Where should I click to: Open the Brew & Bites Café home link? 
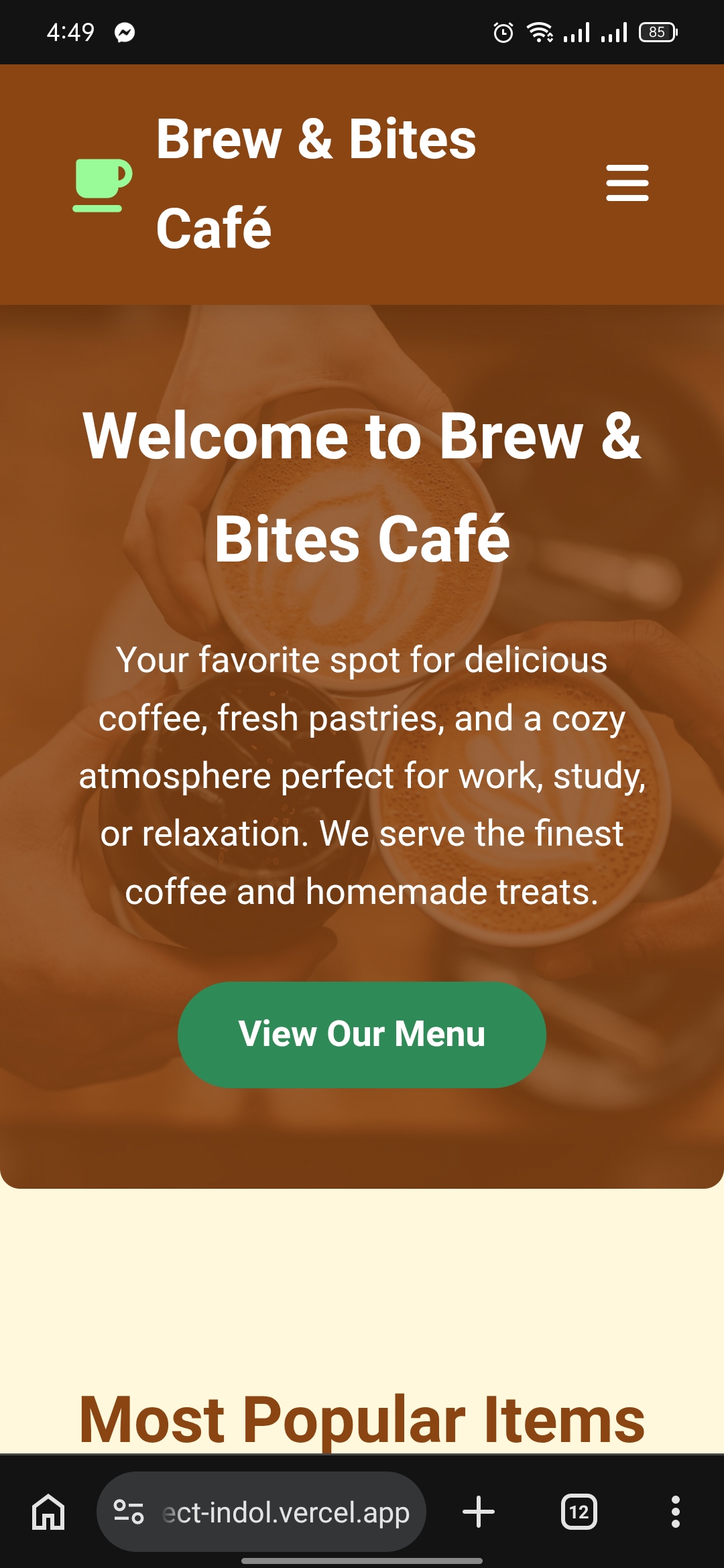pos(275,184)
